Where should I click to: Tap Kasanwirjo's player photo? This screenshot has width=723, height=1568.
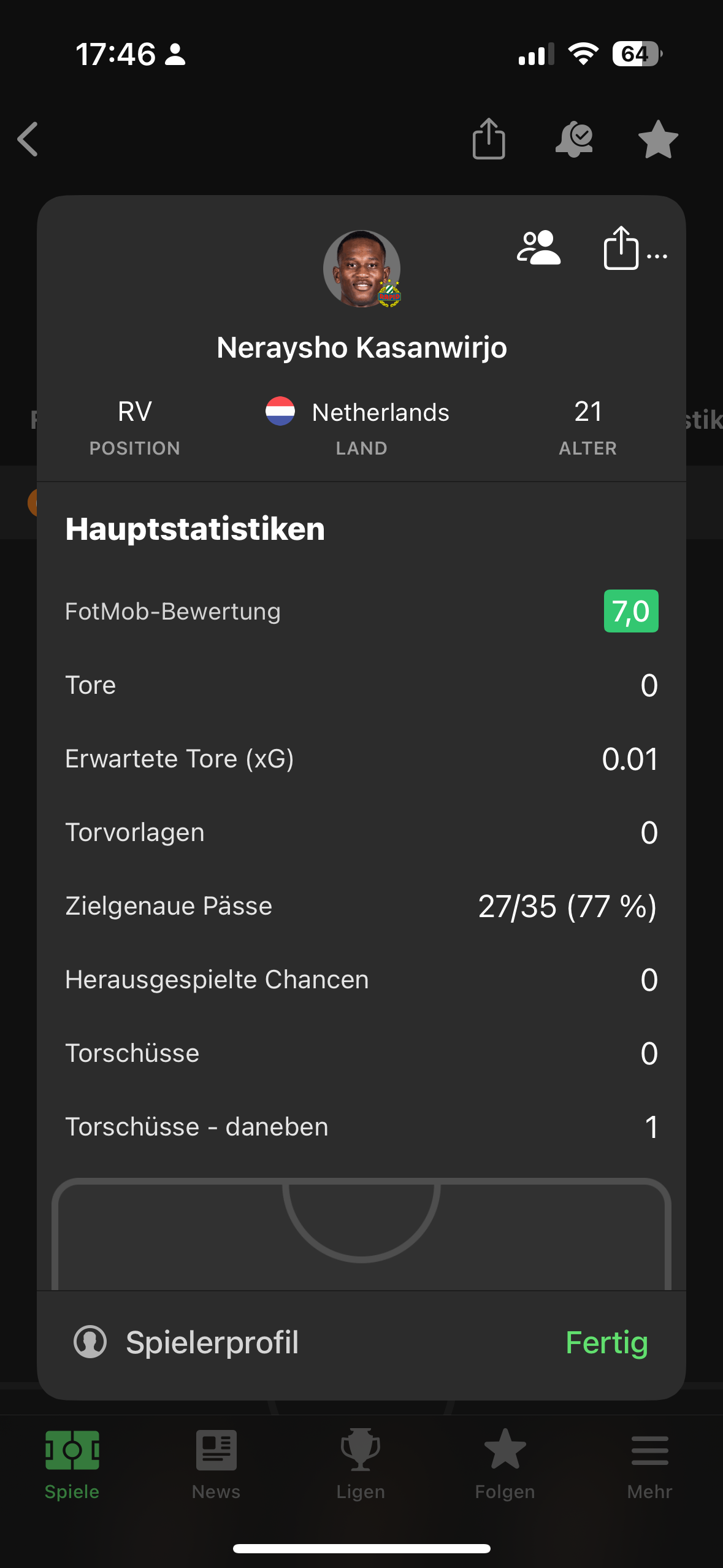click(x=362, y=269)
